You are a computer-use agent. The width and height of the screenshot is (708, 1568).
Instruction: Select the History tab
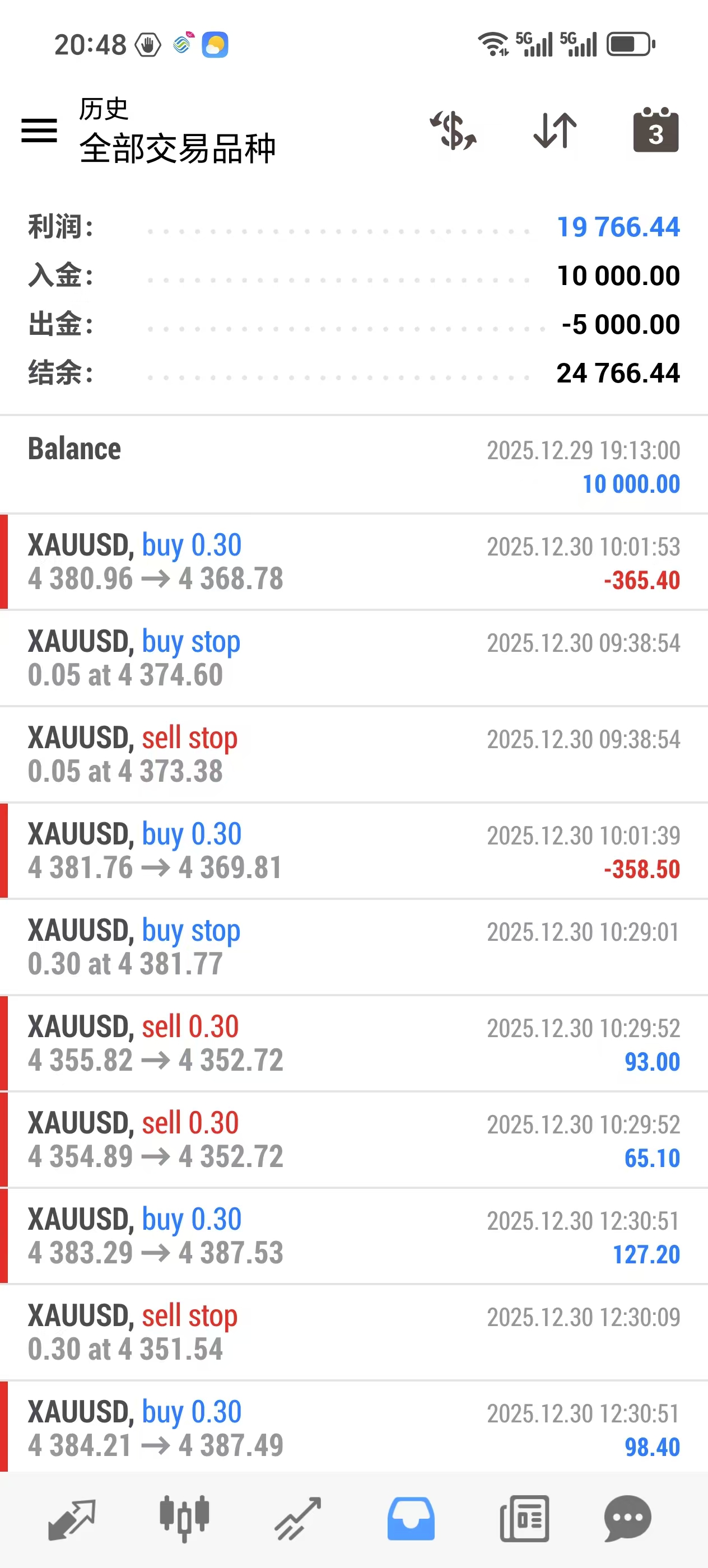click(411, 1519)
